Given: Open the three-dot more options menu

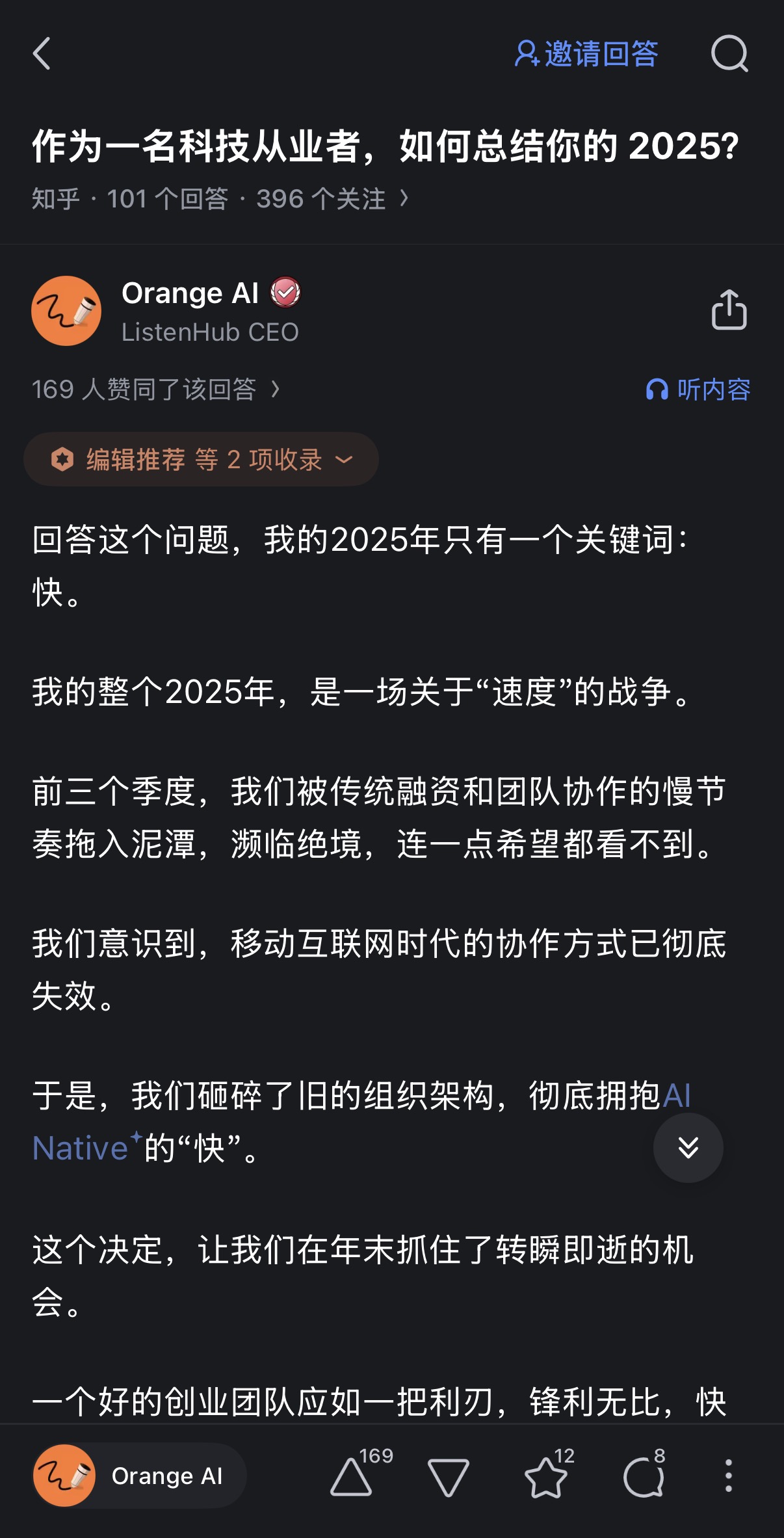Looking at the screenshot, I should pyautogui.click(x=728, y=1476).
